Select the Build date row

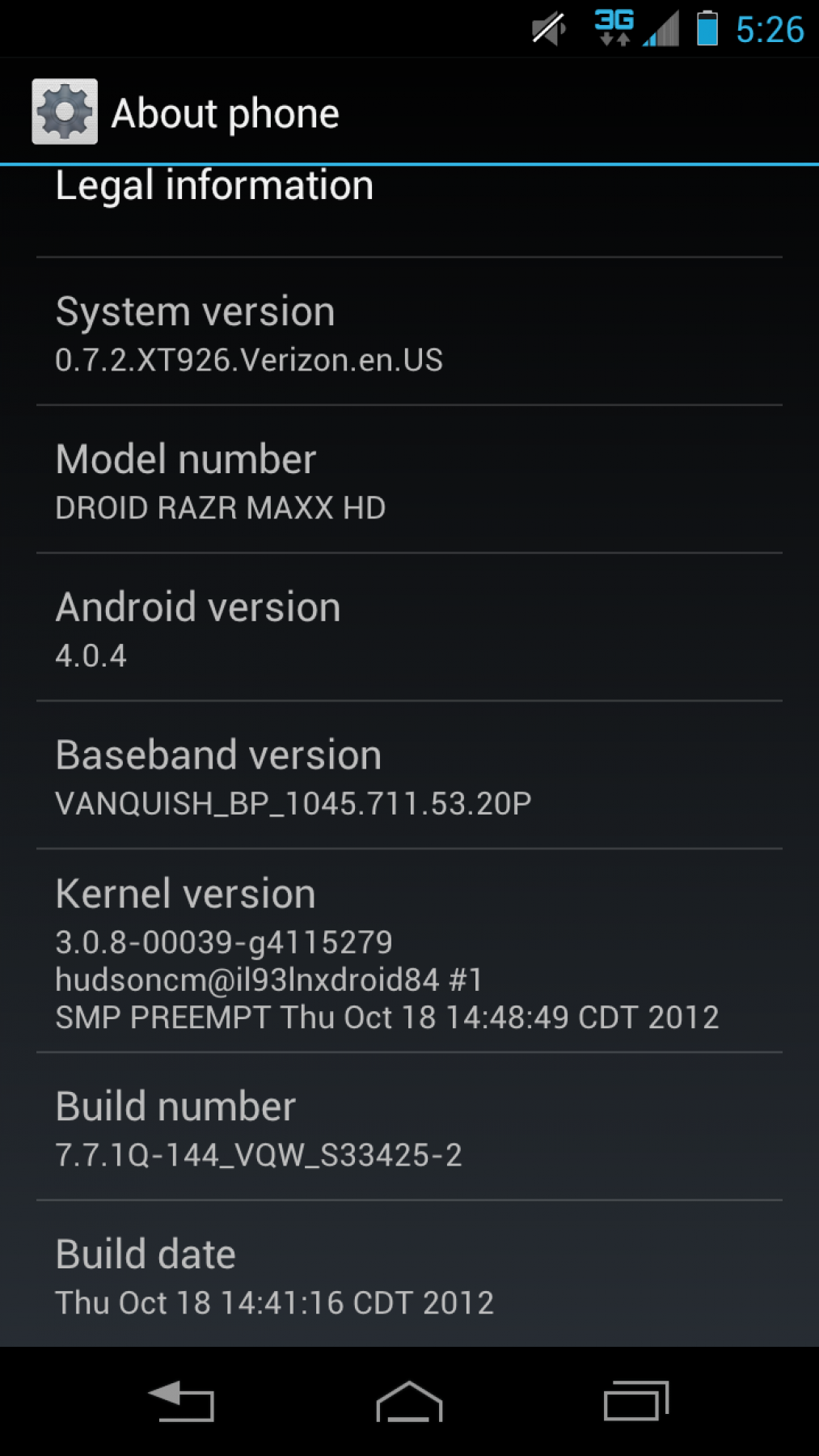coord(408,1276)
